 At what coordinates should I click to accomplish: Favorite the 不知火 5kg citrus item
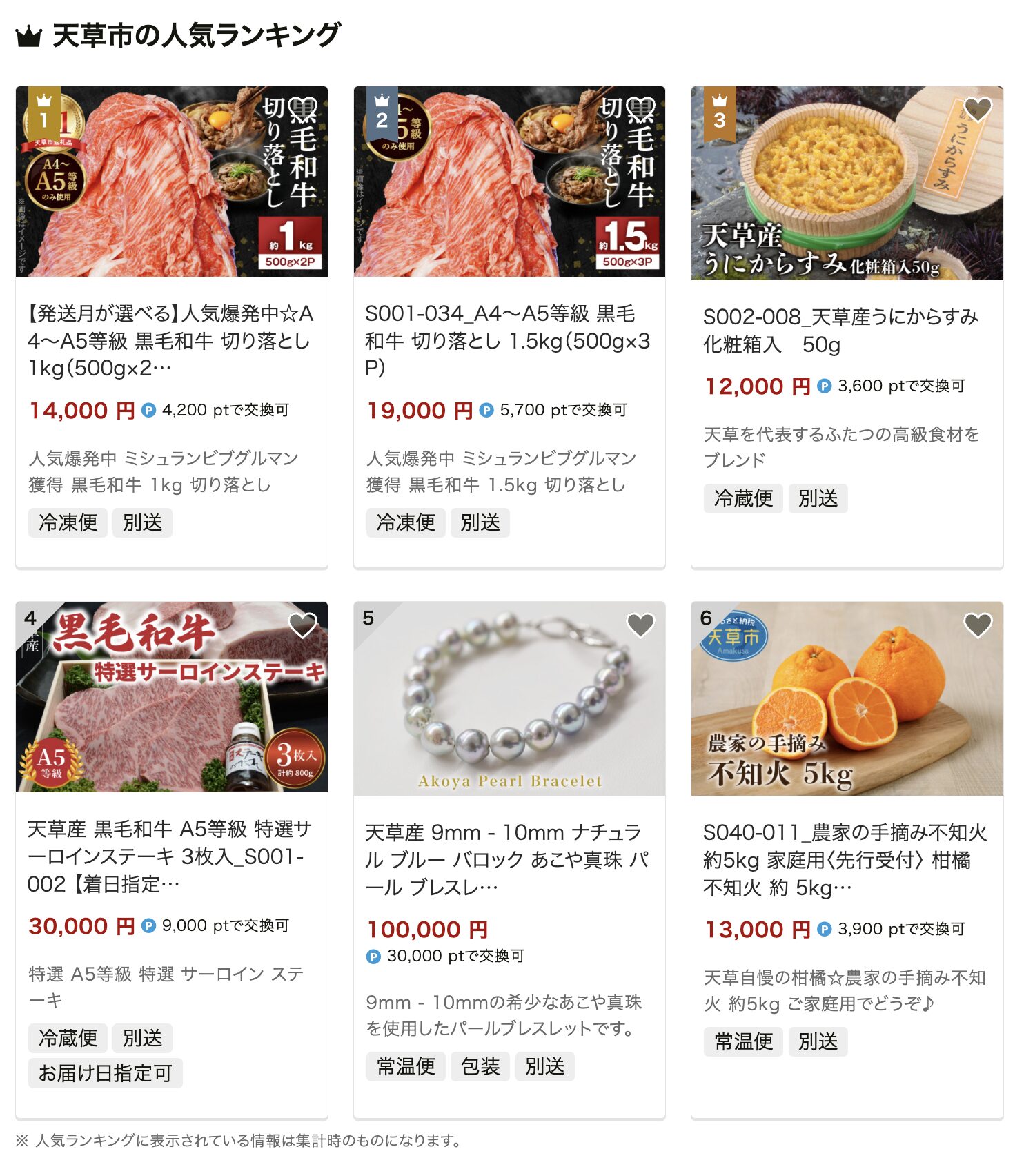coord(978,625)
